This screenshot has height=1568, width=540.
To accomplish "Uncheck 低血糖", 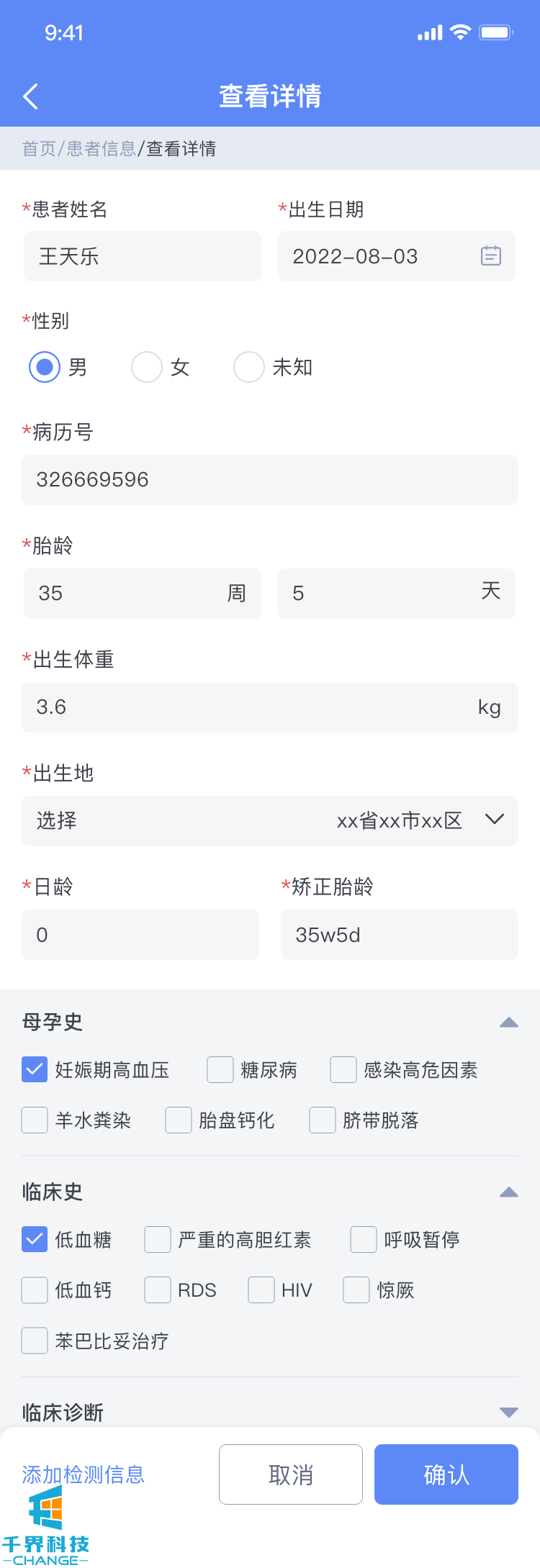I will [x=35, y=1240].
